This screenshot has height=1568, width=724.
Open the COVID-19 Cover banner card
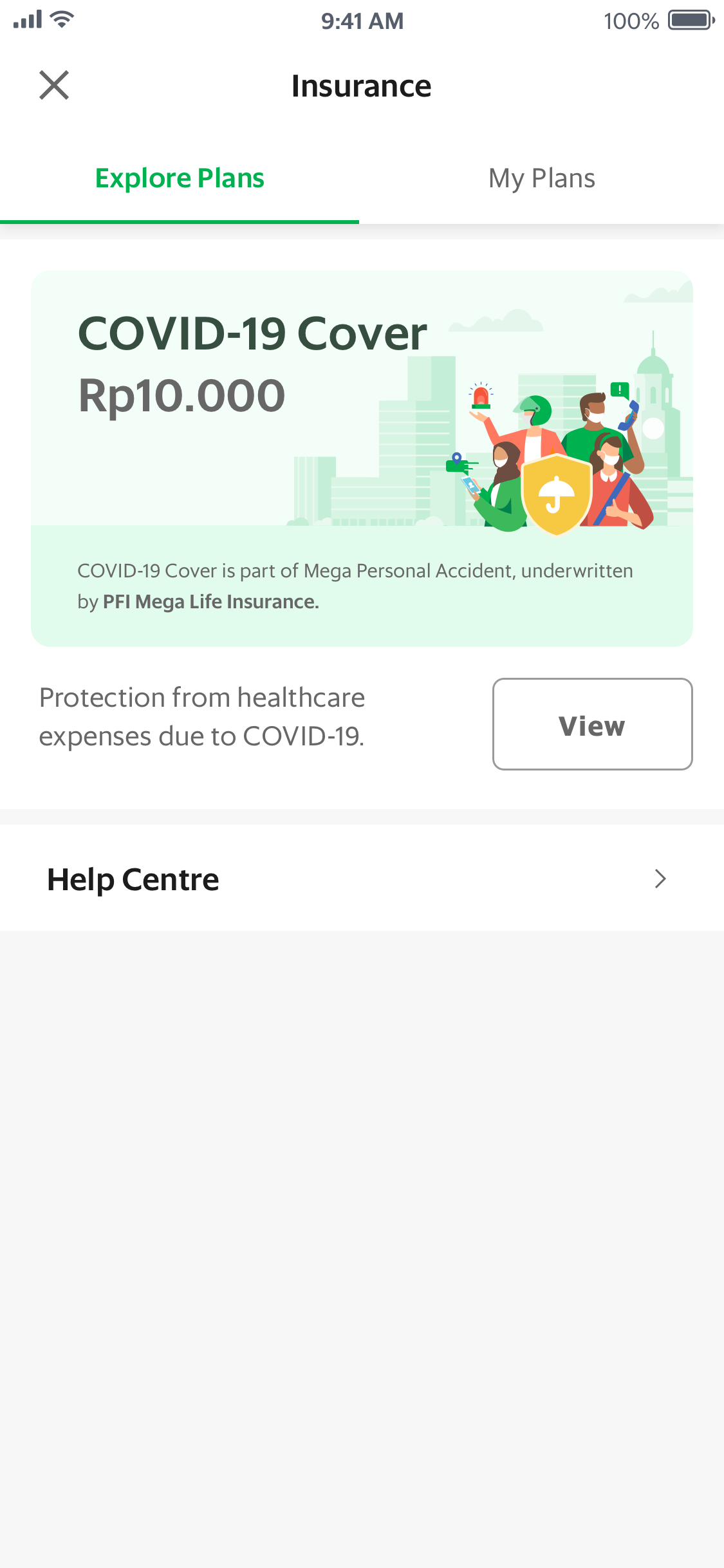coord(362,458)
